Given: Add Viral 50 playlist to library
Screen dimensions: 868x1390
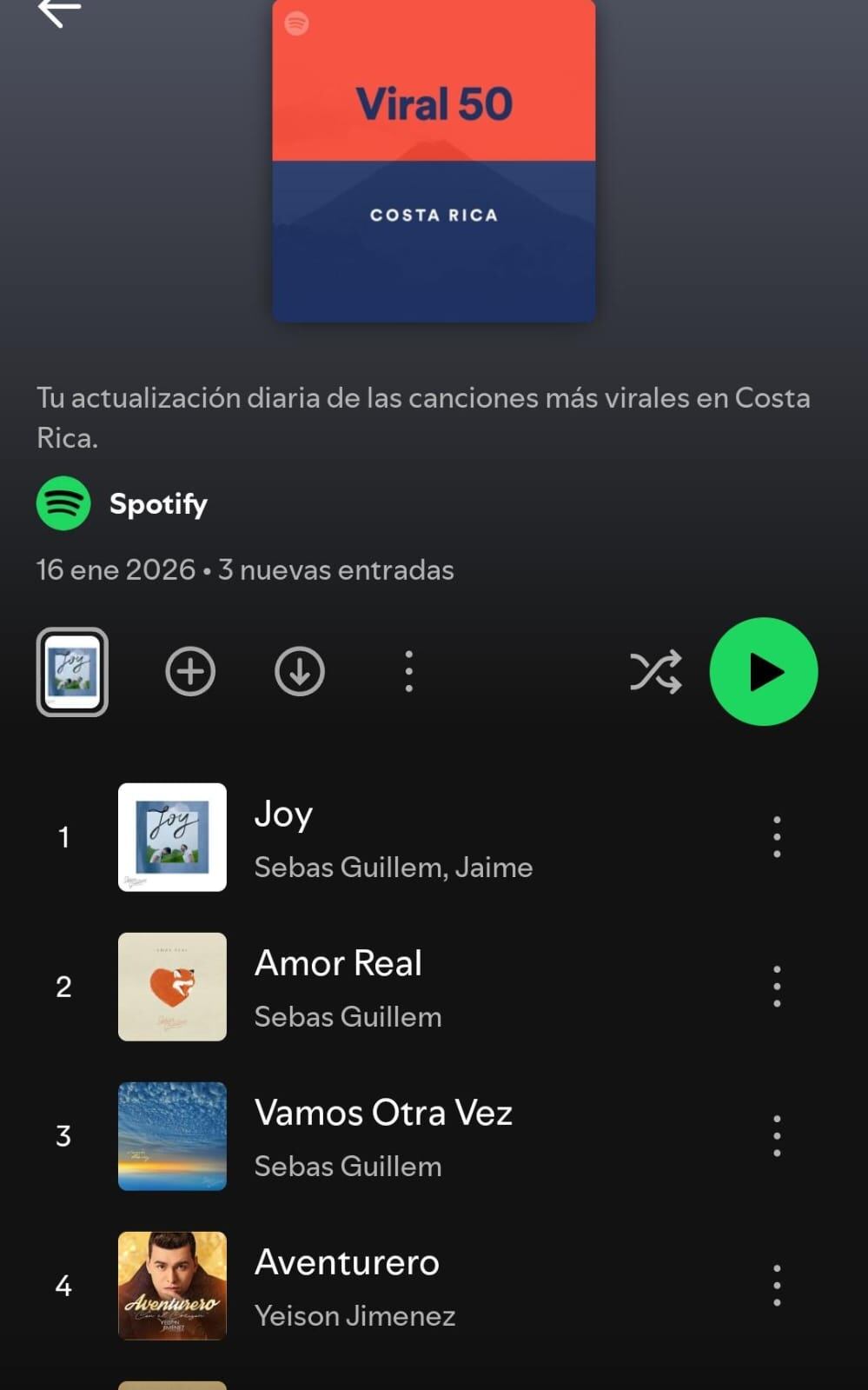Looking at the screenshot, I should click(x=190, y=671).
